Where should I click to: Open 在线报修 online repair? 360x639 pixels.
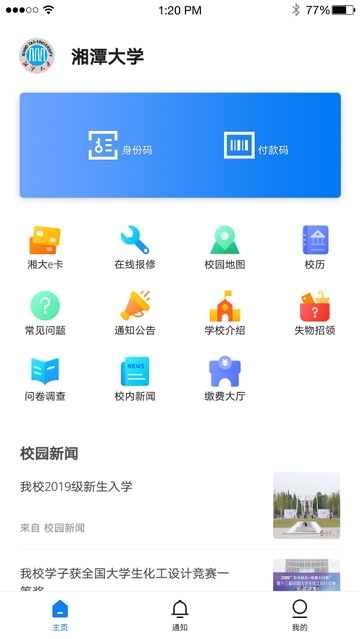(x=135, y=248)
